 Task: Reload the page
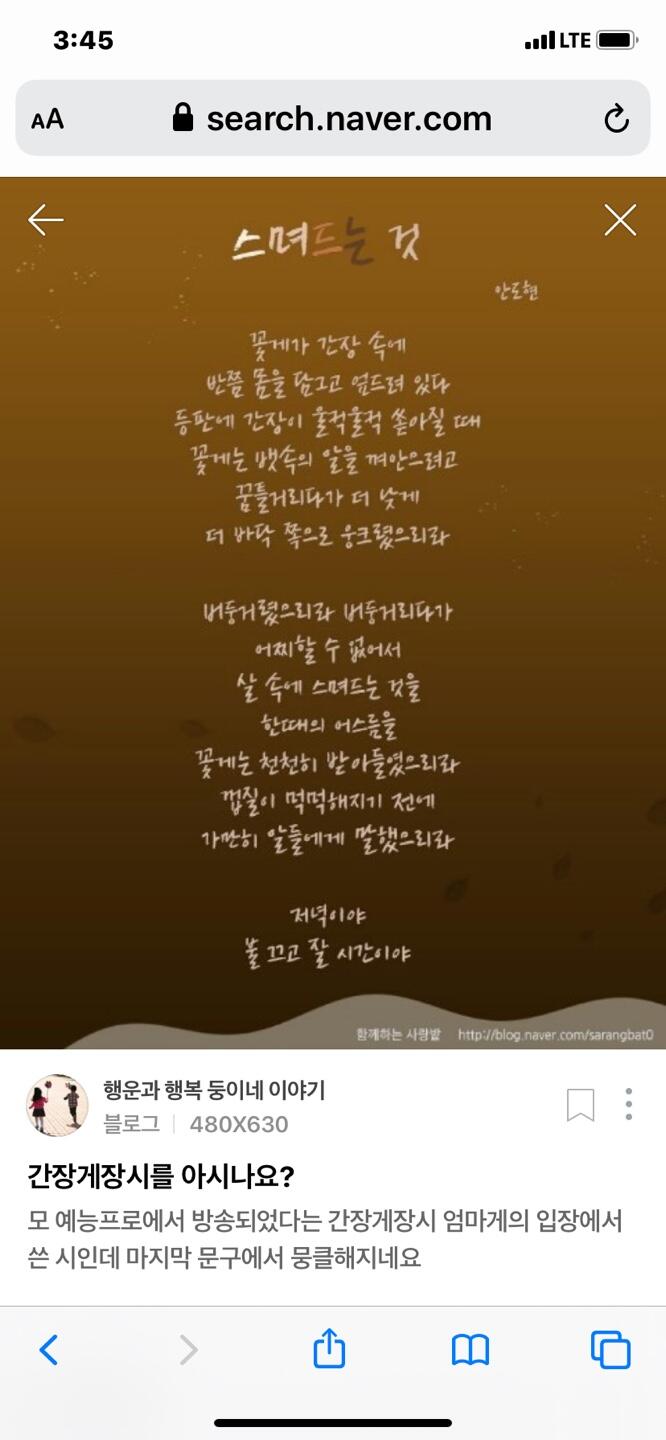tap(617, 119)
